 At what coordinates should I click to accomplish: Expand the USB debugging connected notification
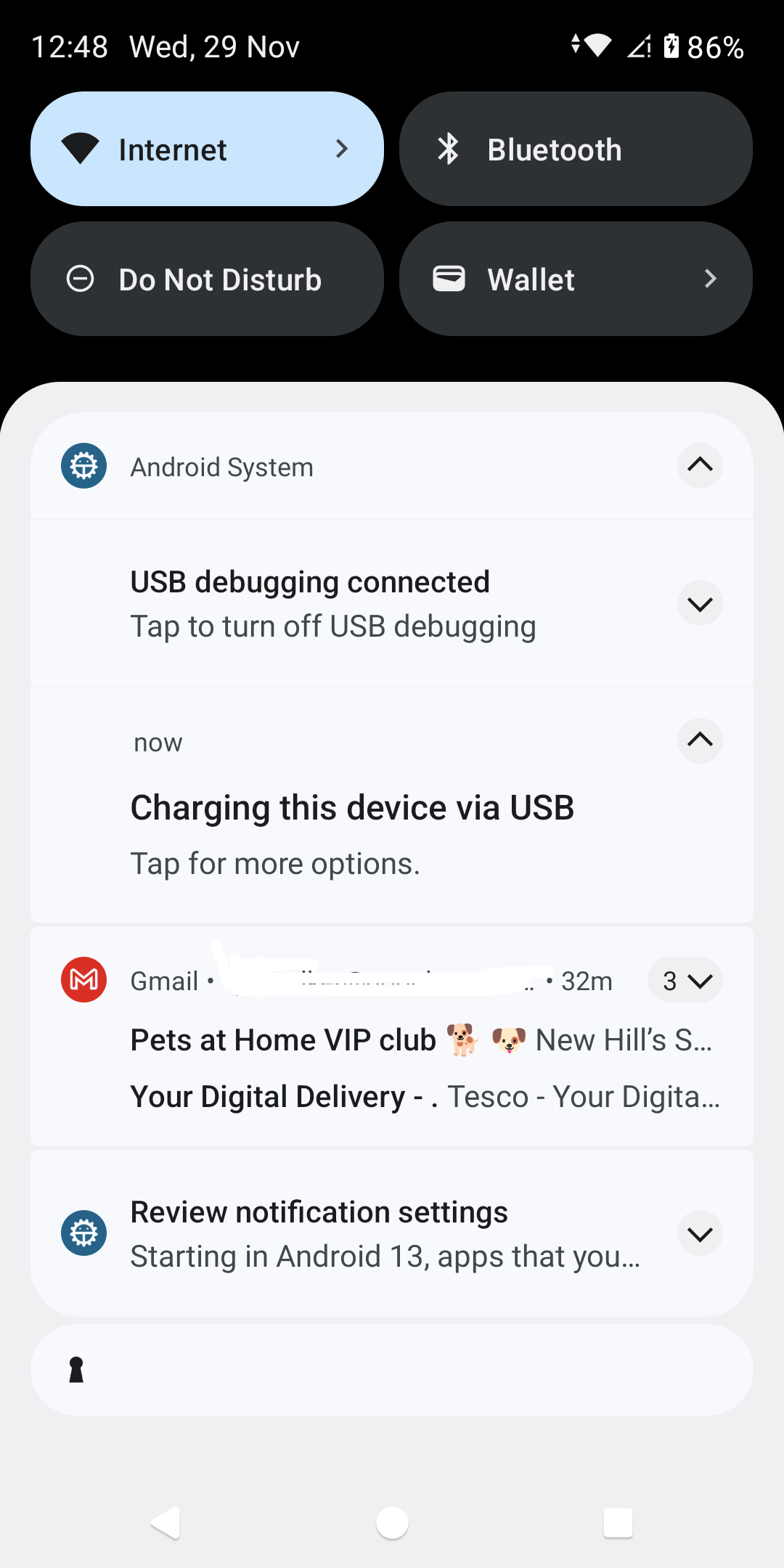(x=700, y=603)
